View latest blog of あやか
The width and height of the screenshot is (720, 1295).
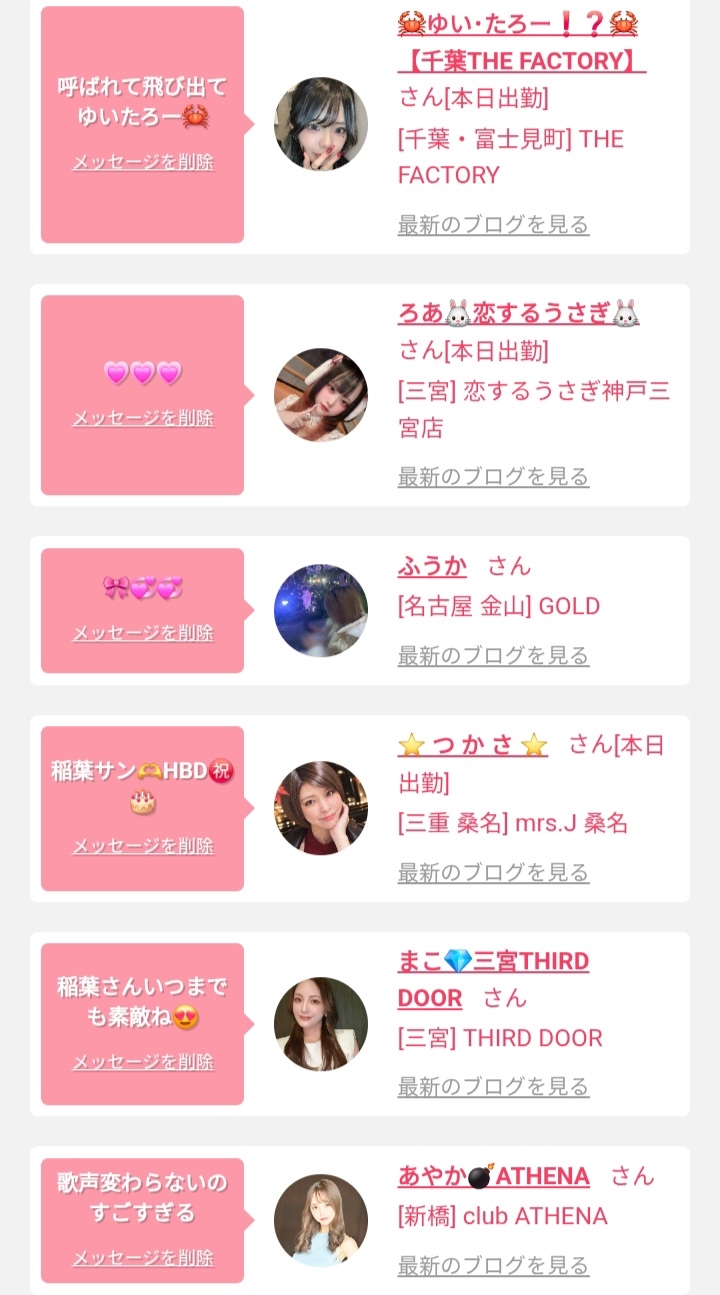pos(493,1265)
